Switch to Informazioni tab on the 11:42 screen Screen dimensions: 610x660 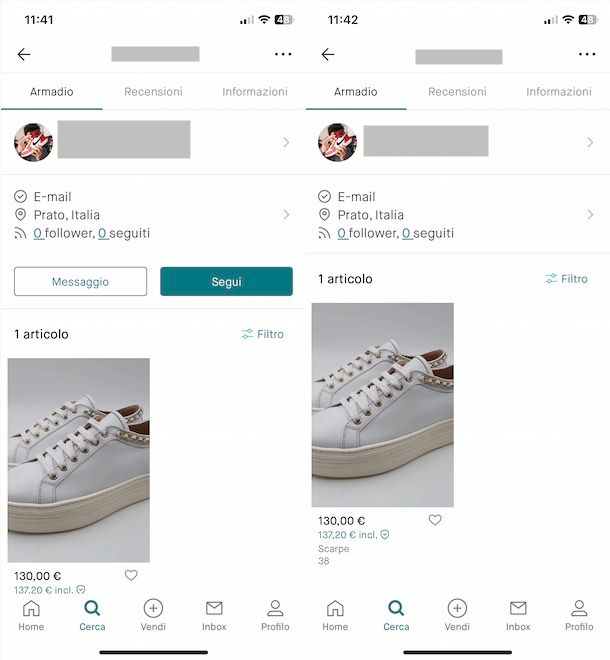pyautogui.click(x=558, y=91)
